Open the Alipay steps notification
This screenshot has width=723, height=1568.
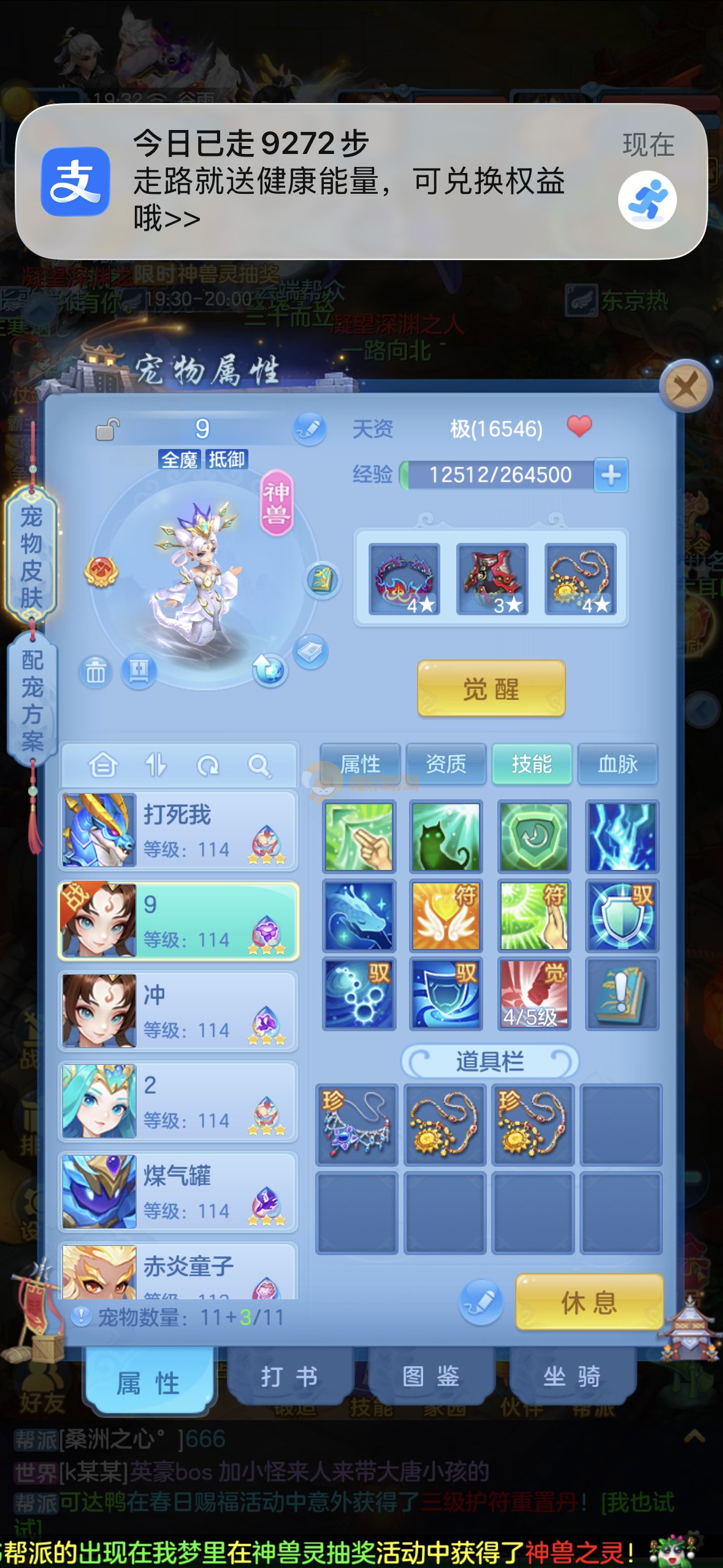361,181
